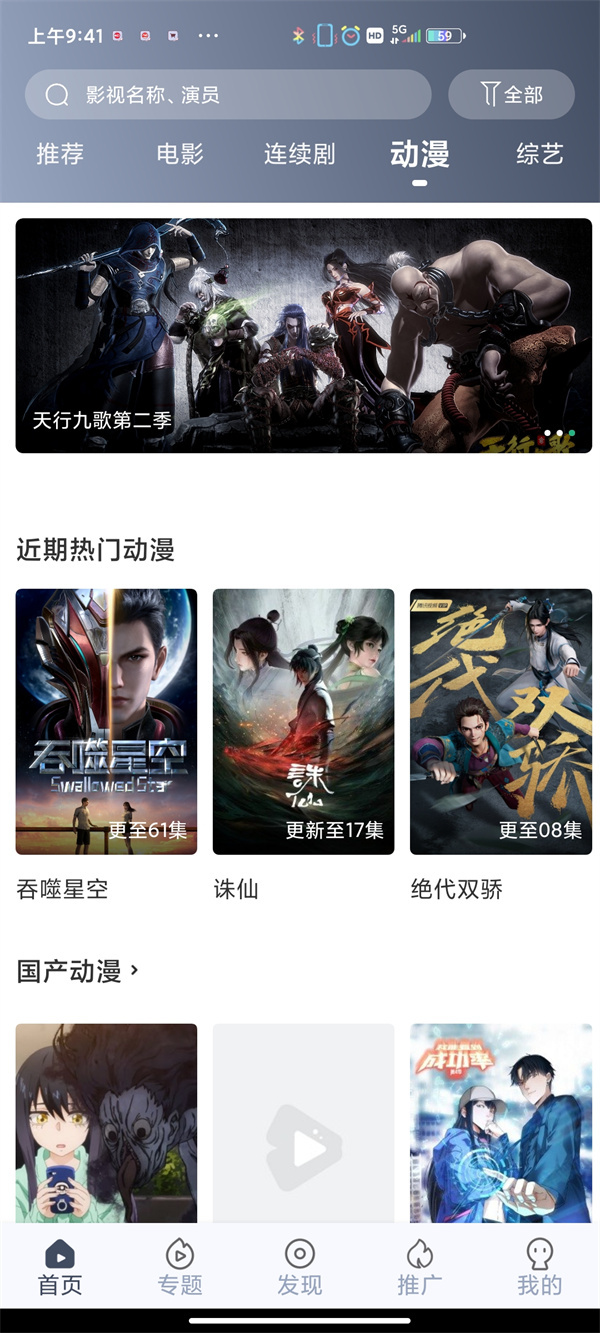Open the 吞噬星空 anime card
Image resolution: width=600 pixels, height=1333 pixels.
pos(106,722)
